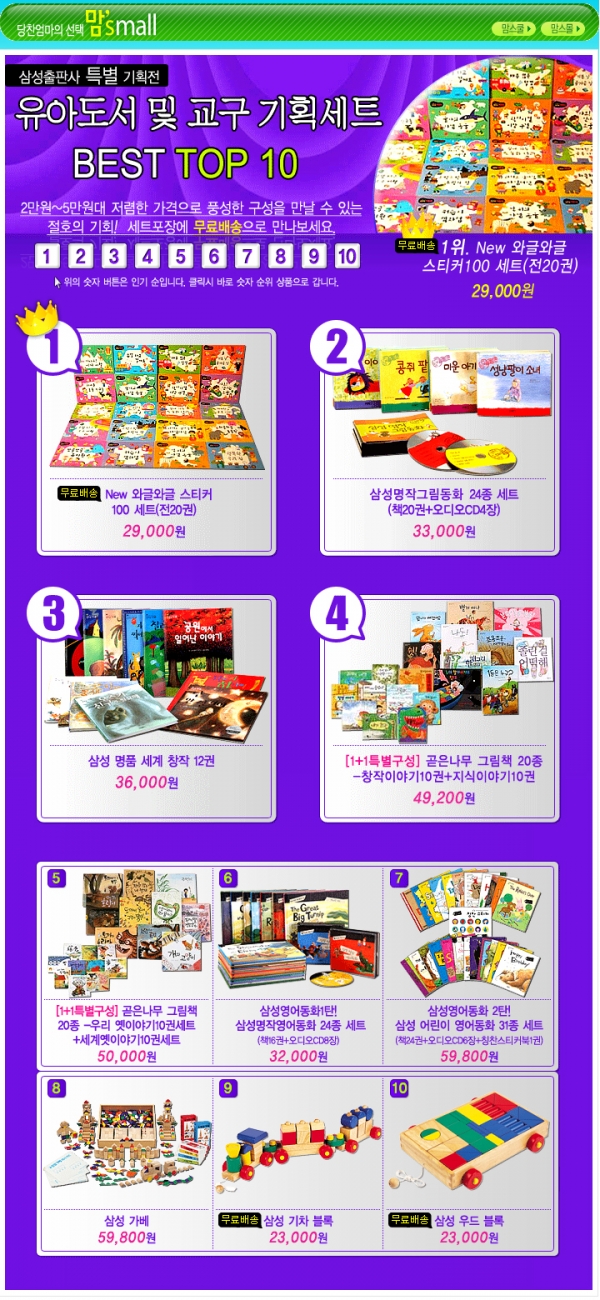This screenshot has width=600, height=1300.
Task: Open 삼성명작영어동화 24종 세트 product
Action: click(x=299, y=960)
